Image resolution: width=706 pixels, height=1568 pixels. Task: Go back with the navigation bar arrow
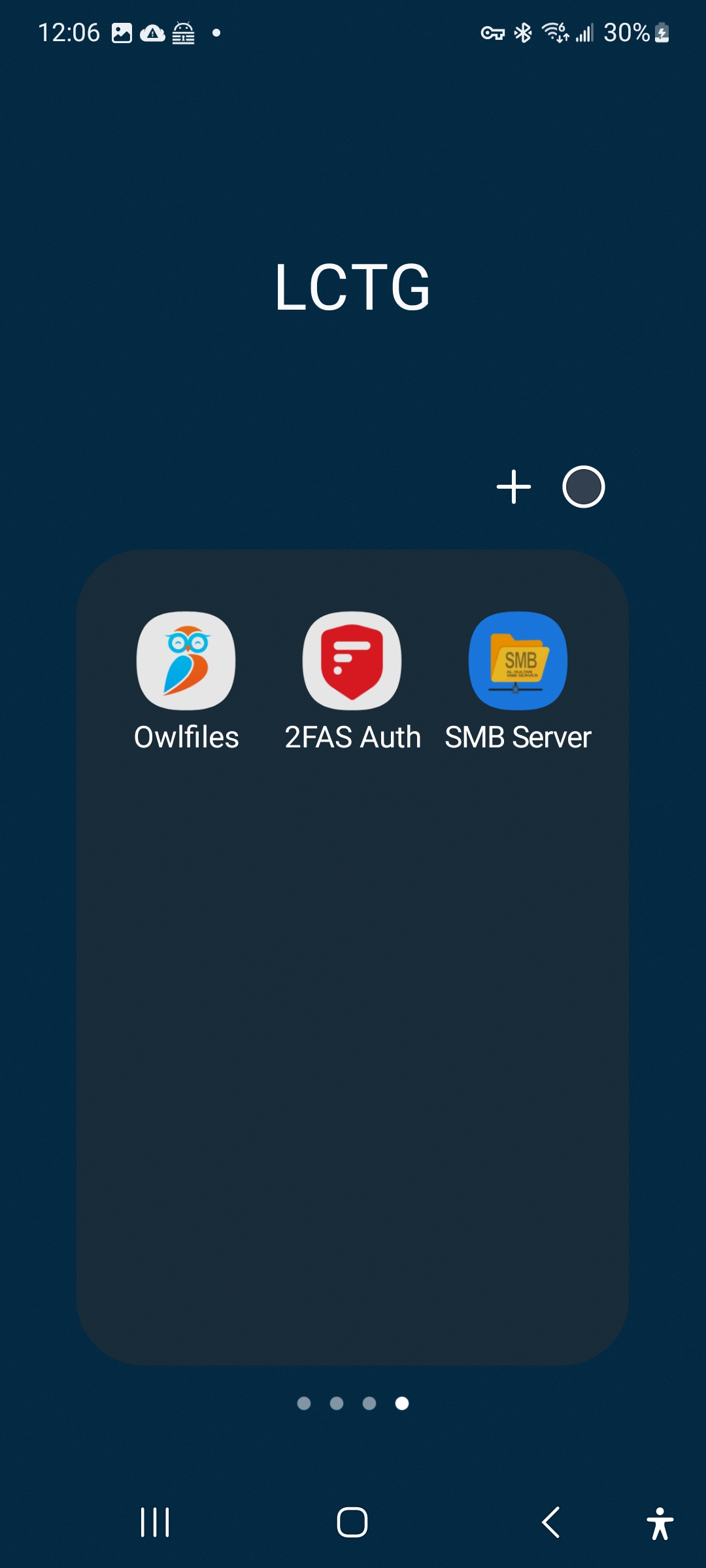pos(550,1522)
